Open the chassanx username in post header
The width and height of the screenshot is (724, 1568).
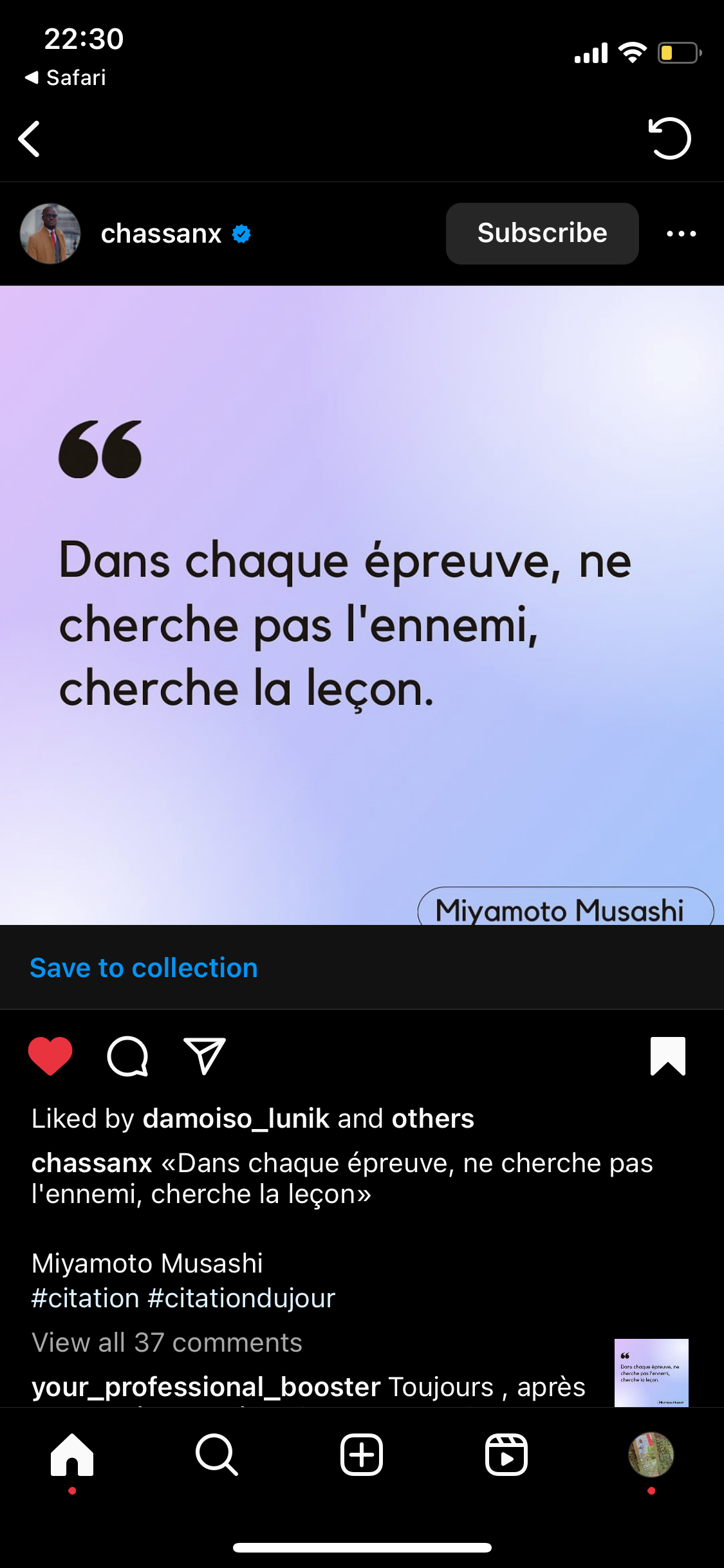click(161, 234)
